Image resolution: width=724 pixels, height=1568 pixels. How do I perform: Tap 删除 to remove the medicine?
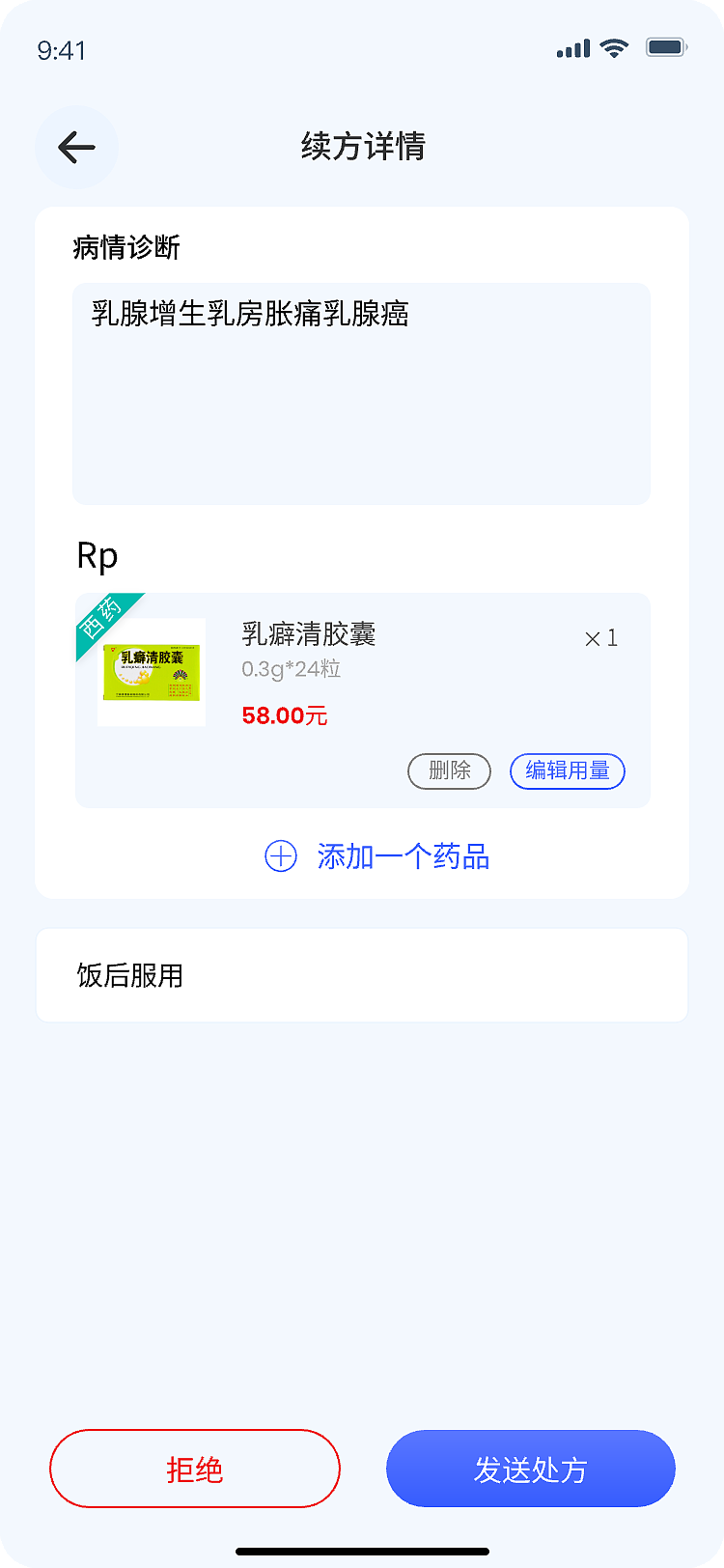point(449,771)
